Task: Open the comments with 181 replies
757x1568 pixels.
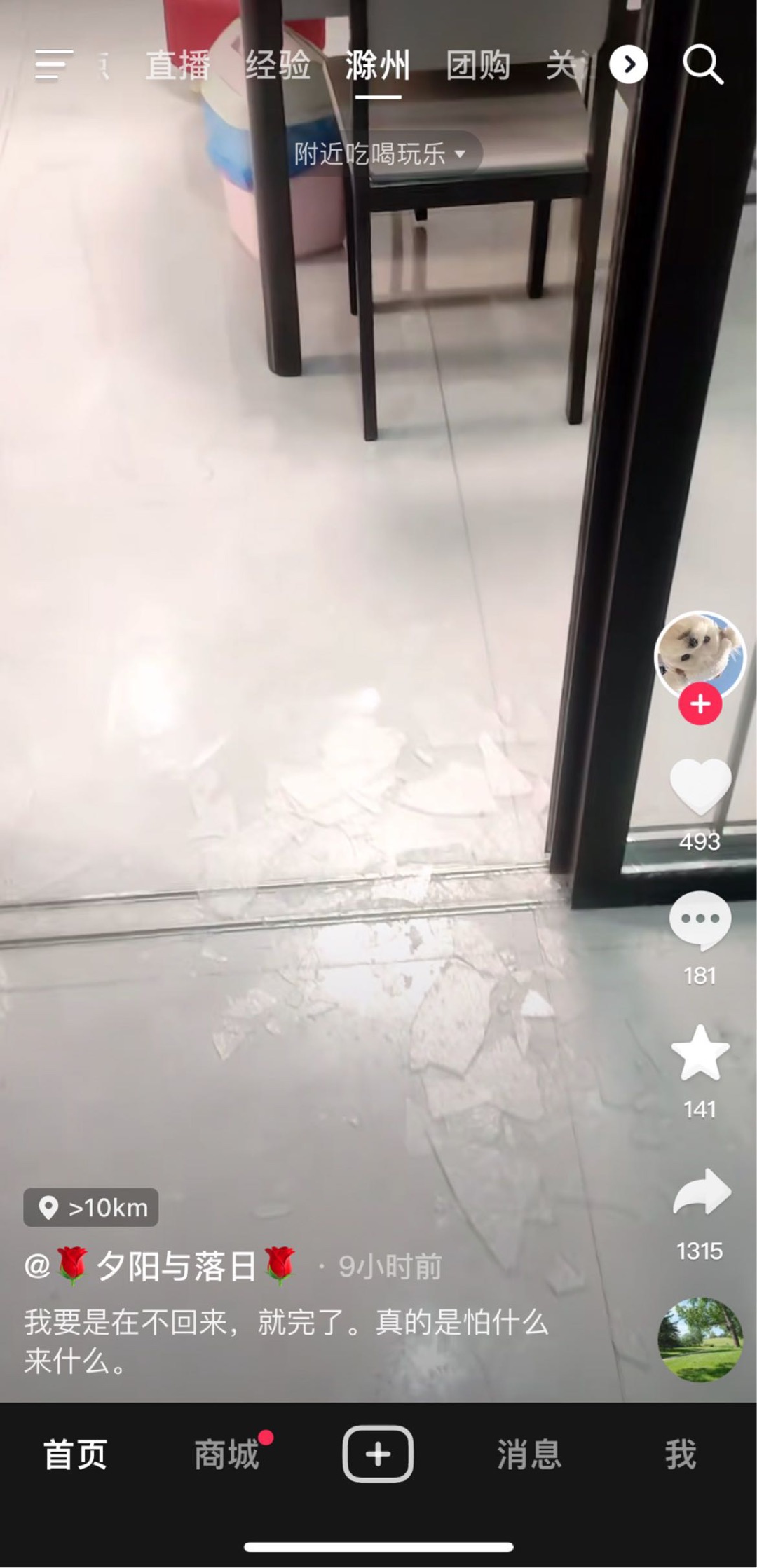Action: point(700,921)
